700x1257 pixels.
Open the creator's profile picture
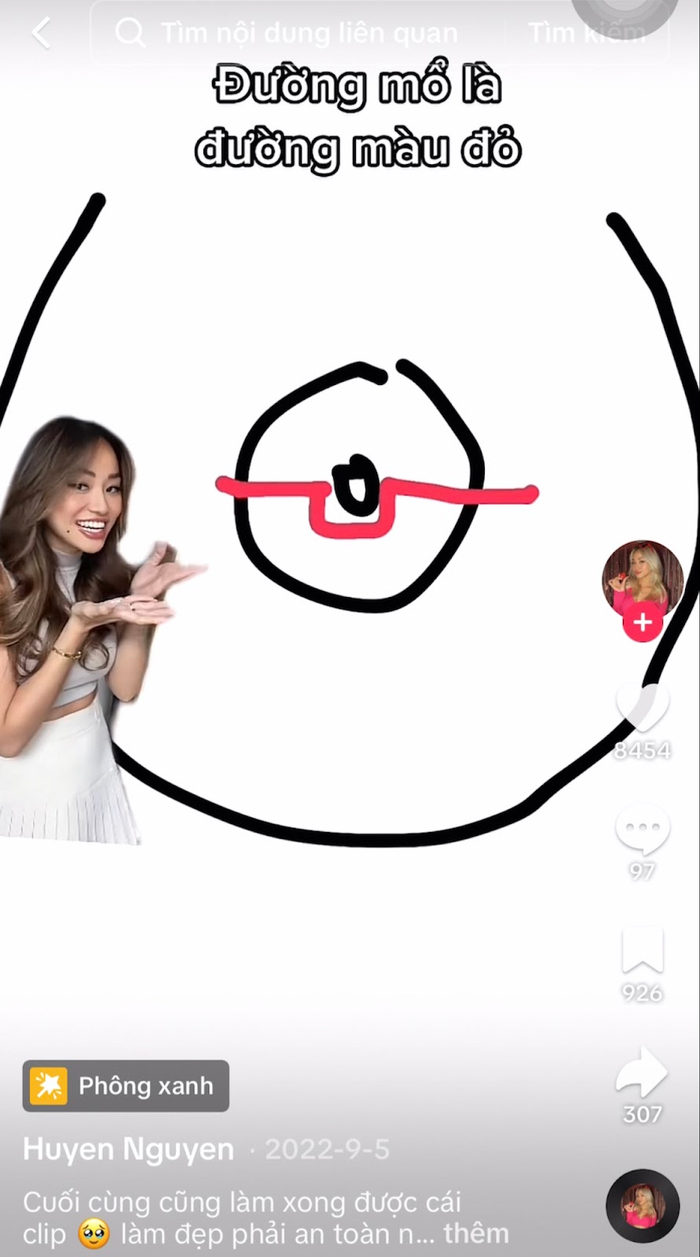(x=642, y=578)
